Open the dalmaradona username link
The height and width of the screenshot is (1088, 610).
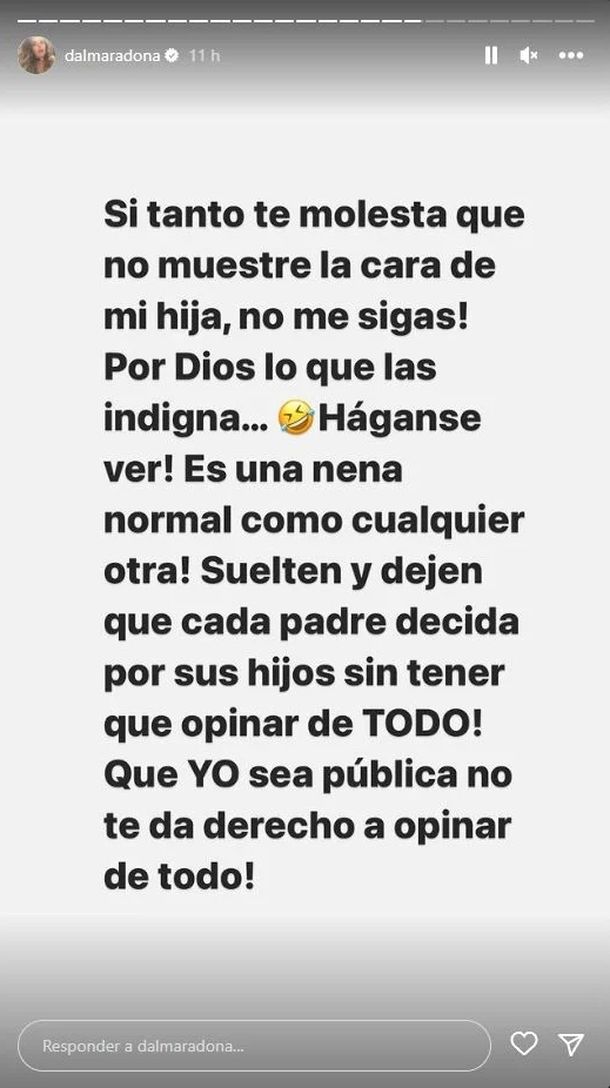point(112,57)
